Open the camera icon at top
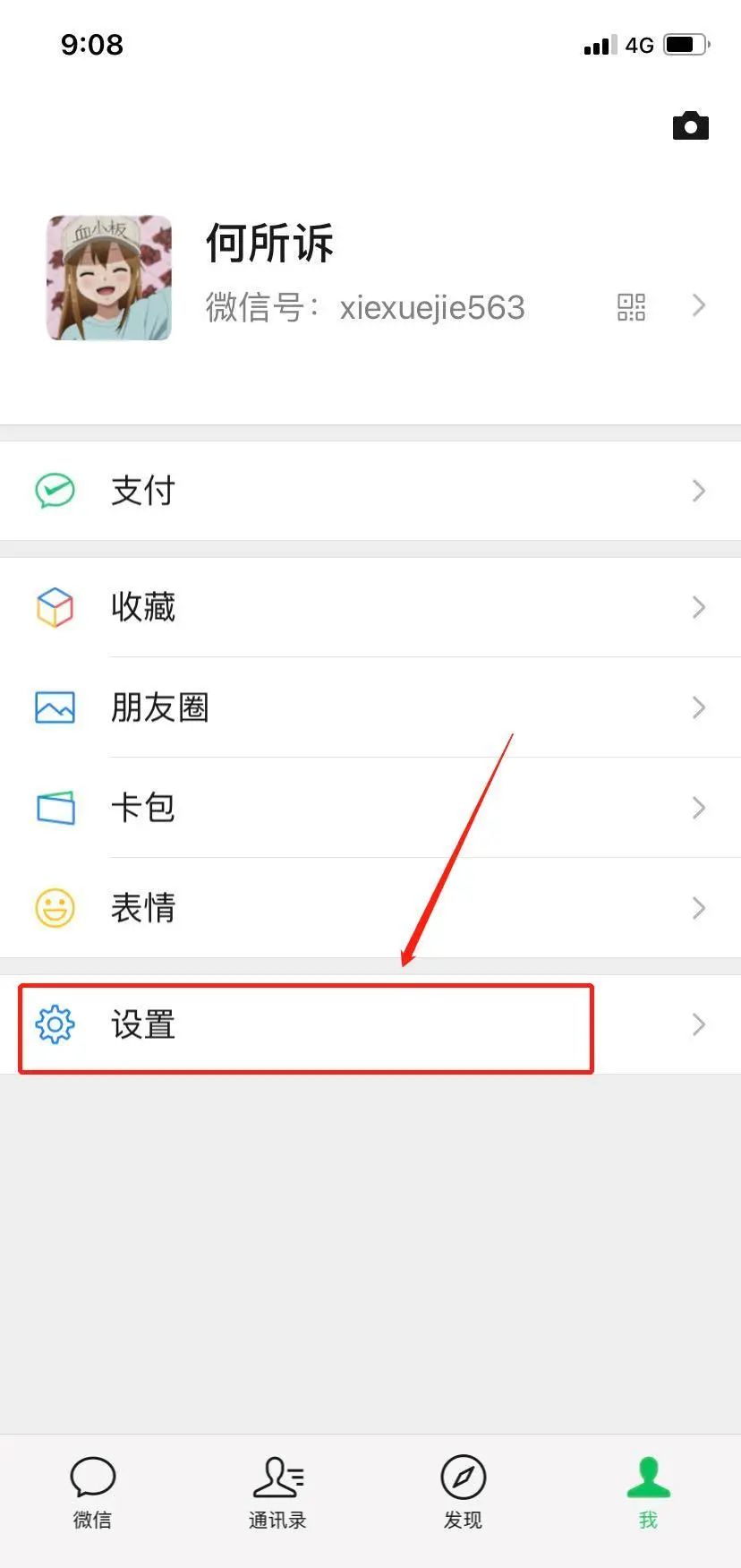 [690, 126]
